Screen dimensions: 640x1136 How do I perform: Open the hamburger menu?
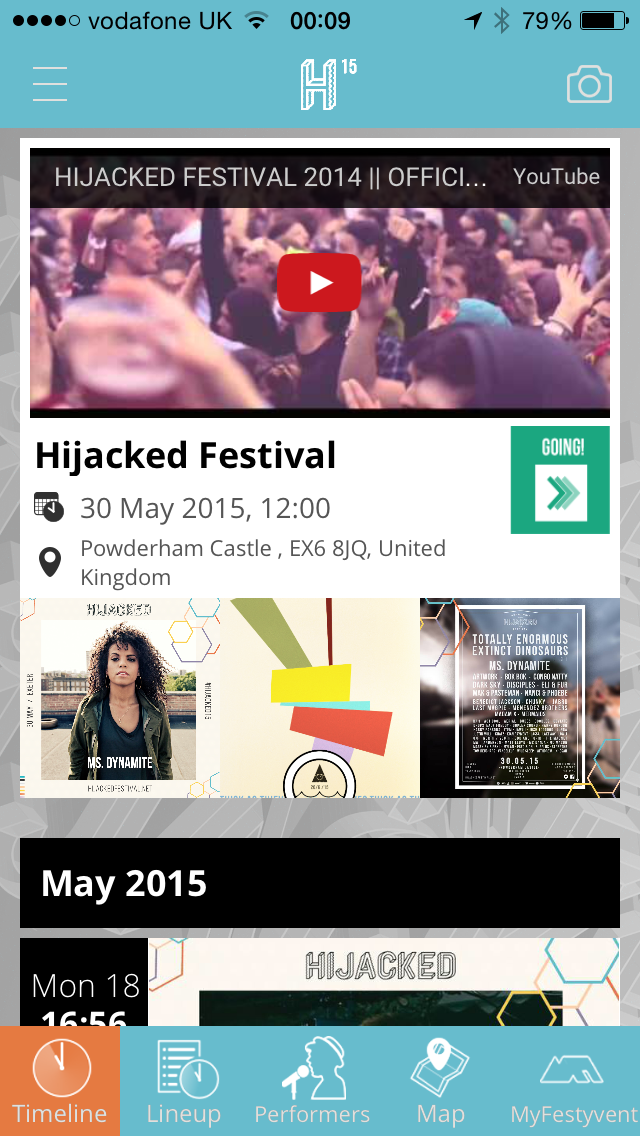[x=50, y=84]
